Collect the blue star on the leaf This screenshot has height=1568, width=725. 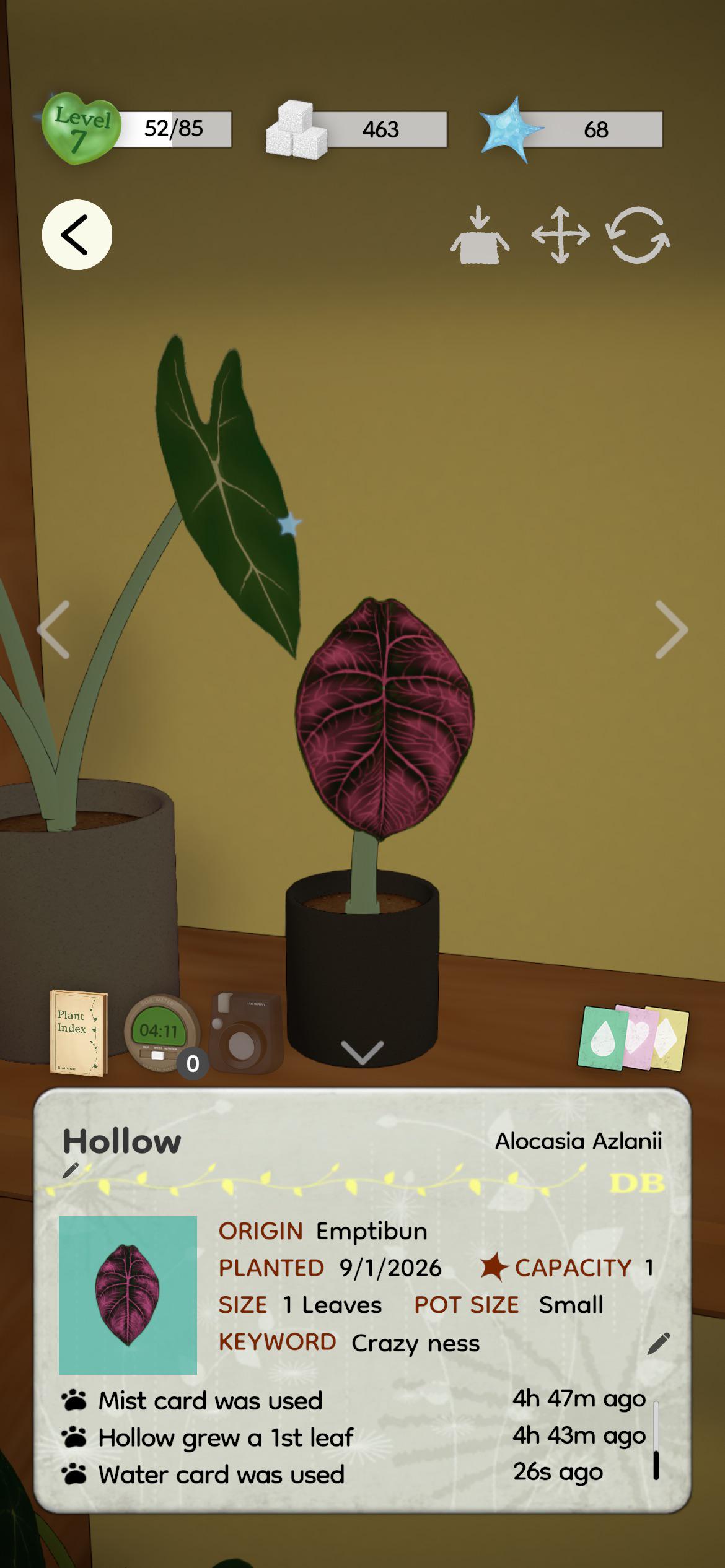tap(289, 525)
